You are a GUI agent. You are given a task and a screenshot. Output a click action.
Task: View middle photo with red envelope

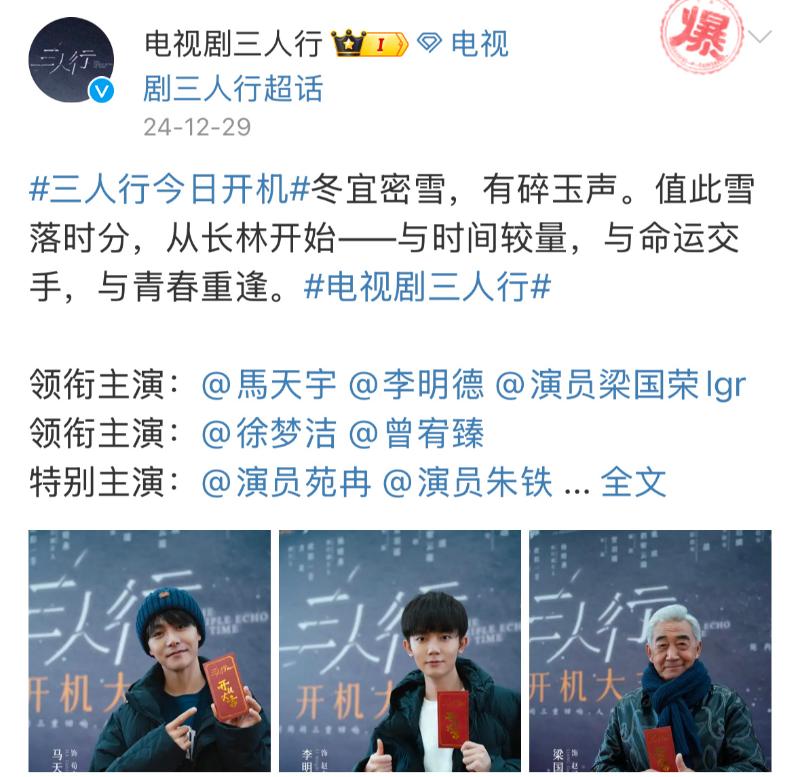click(x=400, y=650)
